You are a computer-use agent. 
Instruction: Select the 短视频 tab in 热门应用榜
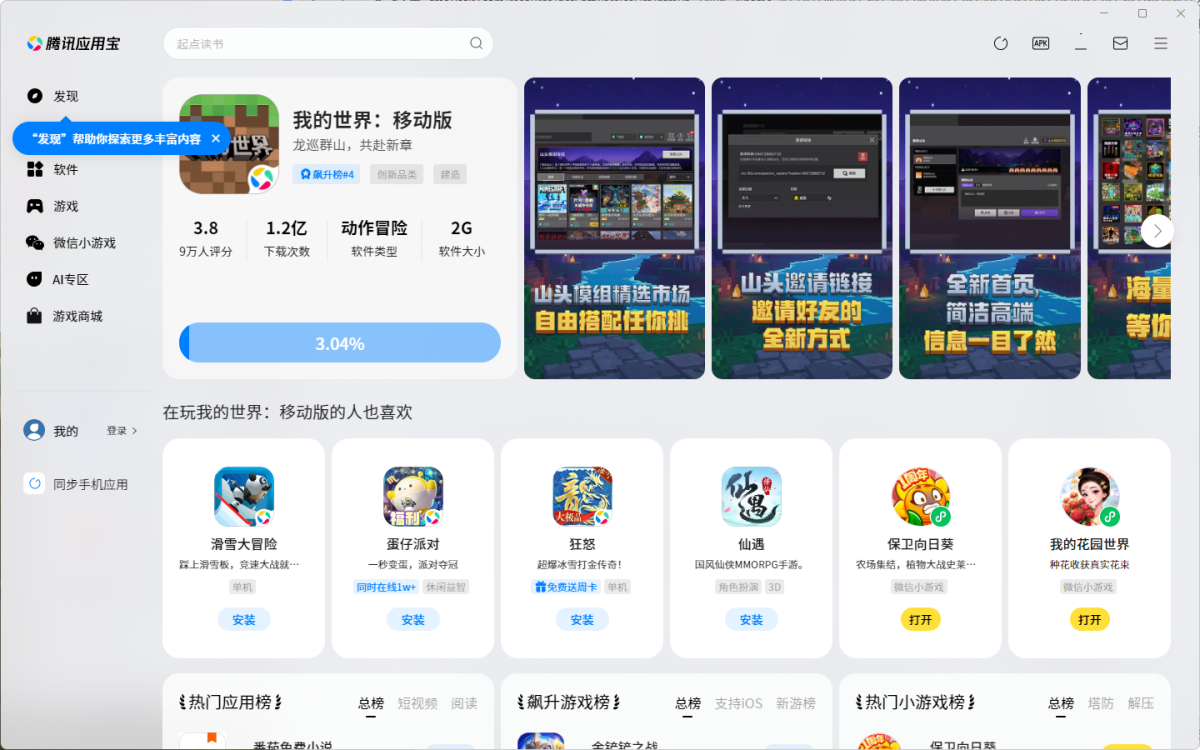417,703
